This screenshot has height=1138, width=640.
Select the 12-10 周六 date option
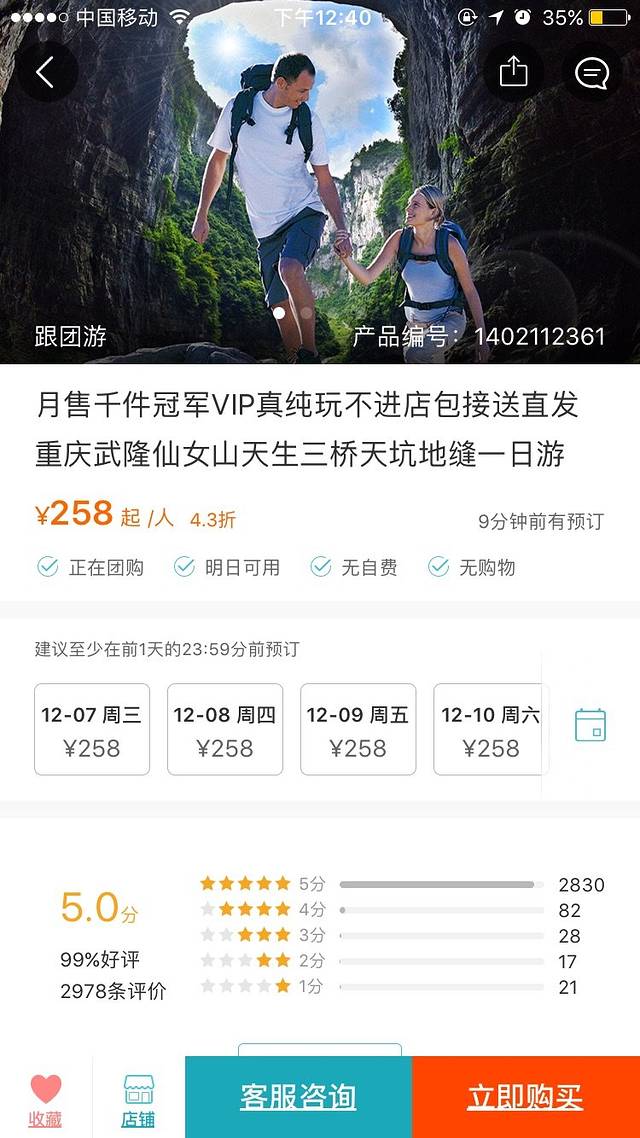coord(490,730)
